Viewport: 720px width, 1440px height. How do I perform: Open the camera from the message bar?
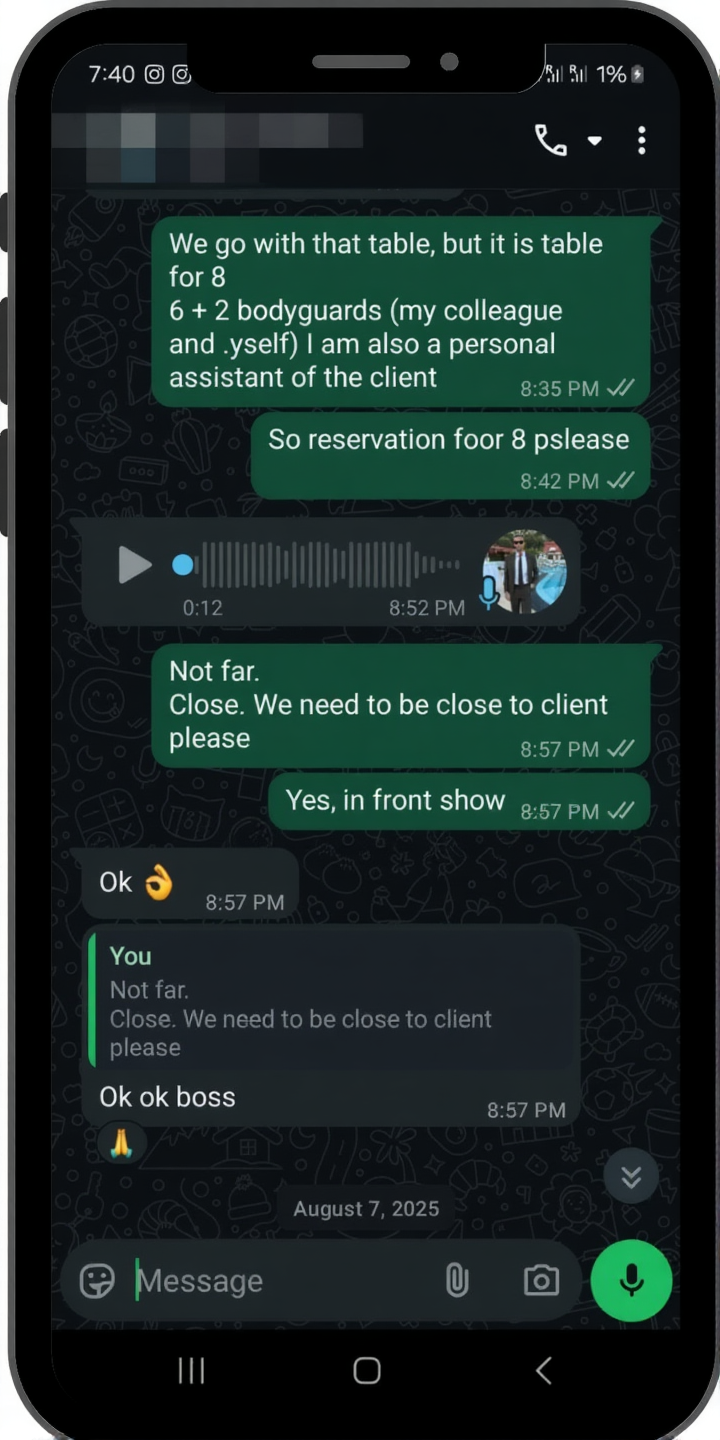point(541,1281)
